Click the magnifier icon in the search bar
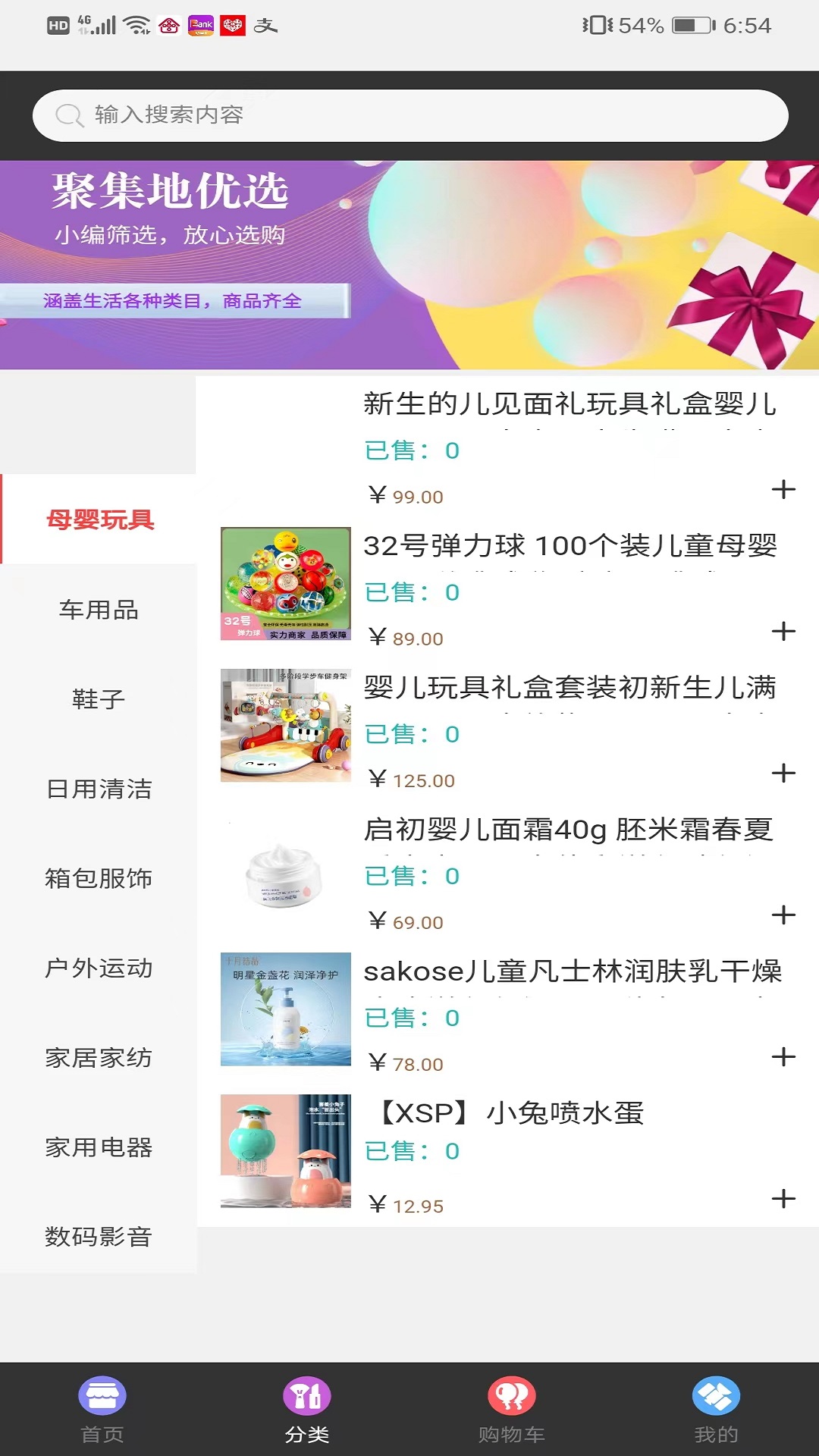Image resolution: width=819 pixels, height=1456 pixels. click(69, 115)
